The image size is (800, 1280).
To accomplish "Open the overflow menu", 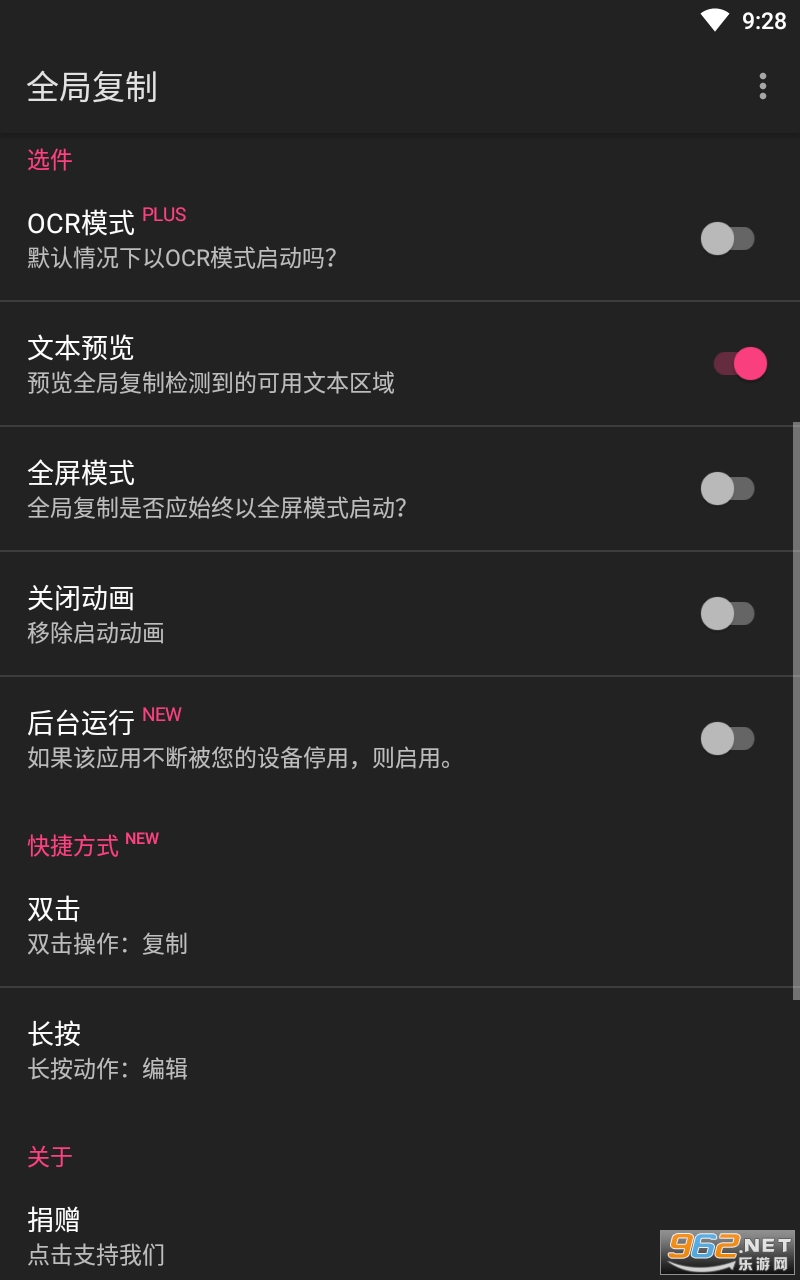I will click(x=762, y=87).
